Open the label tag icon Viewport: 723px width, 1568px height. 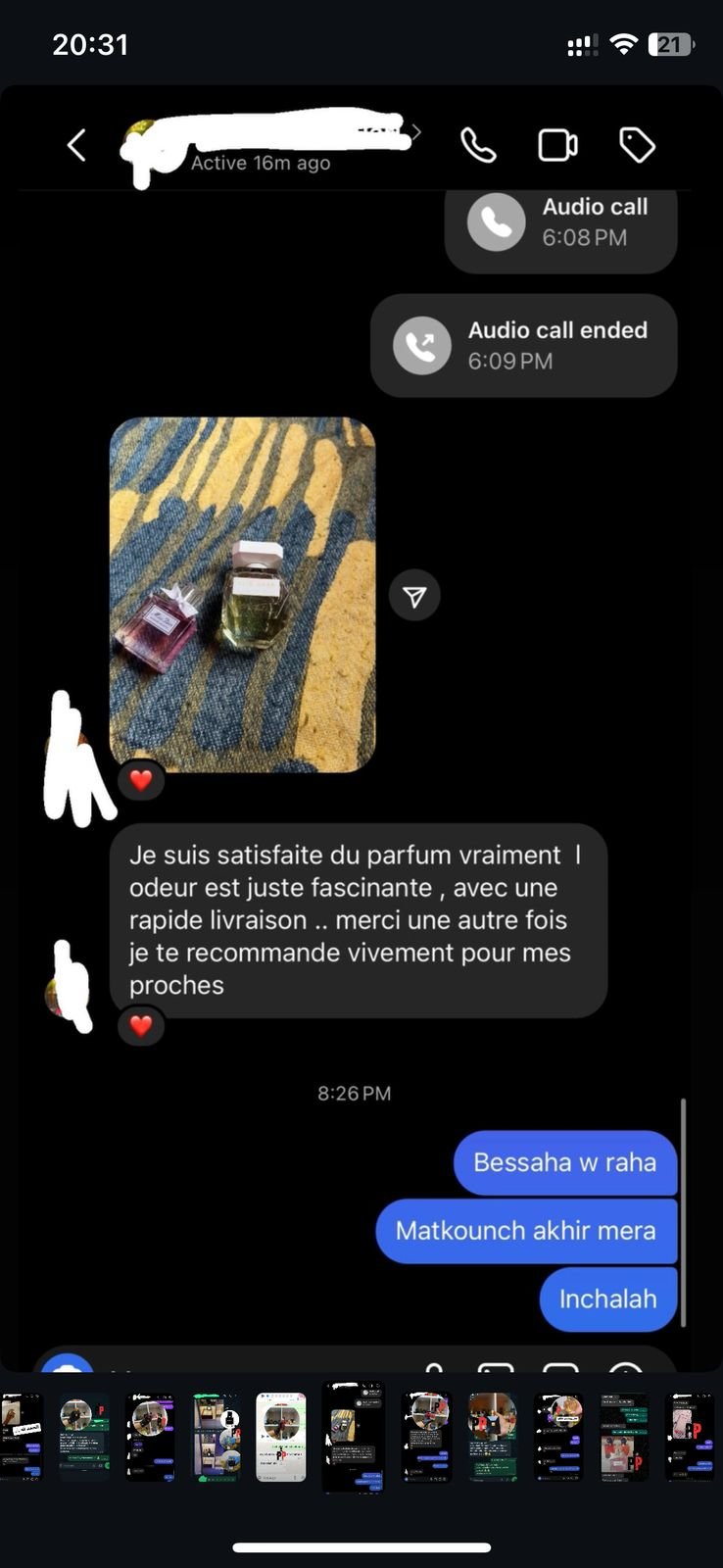(638, 146)
